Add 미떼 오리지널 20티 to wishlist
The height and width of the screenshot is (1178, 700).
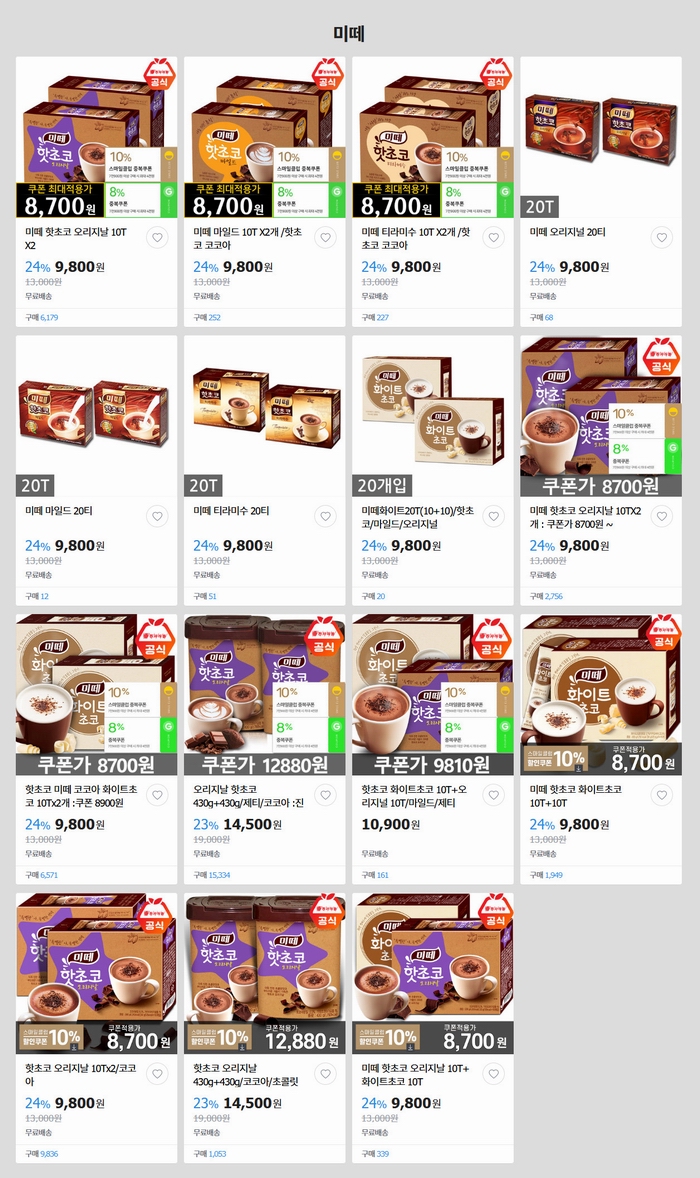pyautogui.click(x=661, y=238)
